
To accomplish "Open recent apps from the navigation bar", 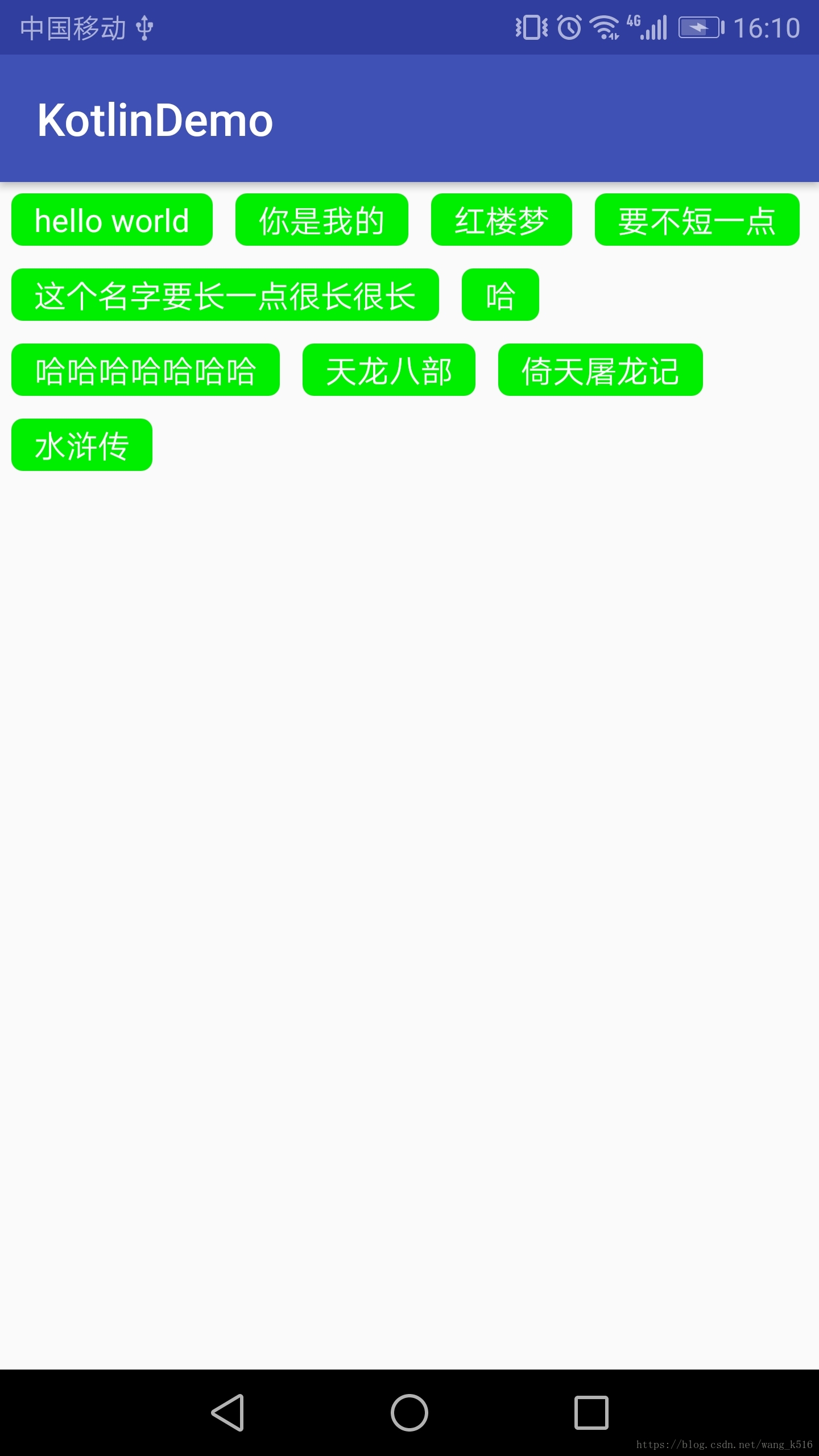I will click(x=591, y=1413).
